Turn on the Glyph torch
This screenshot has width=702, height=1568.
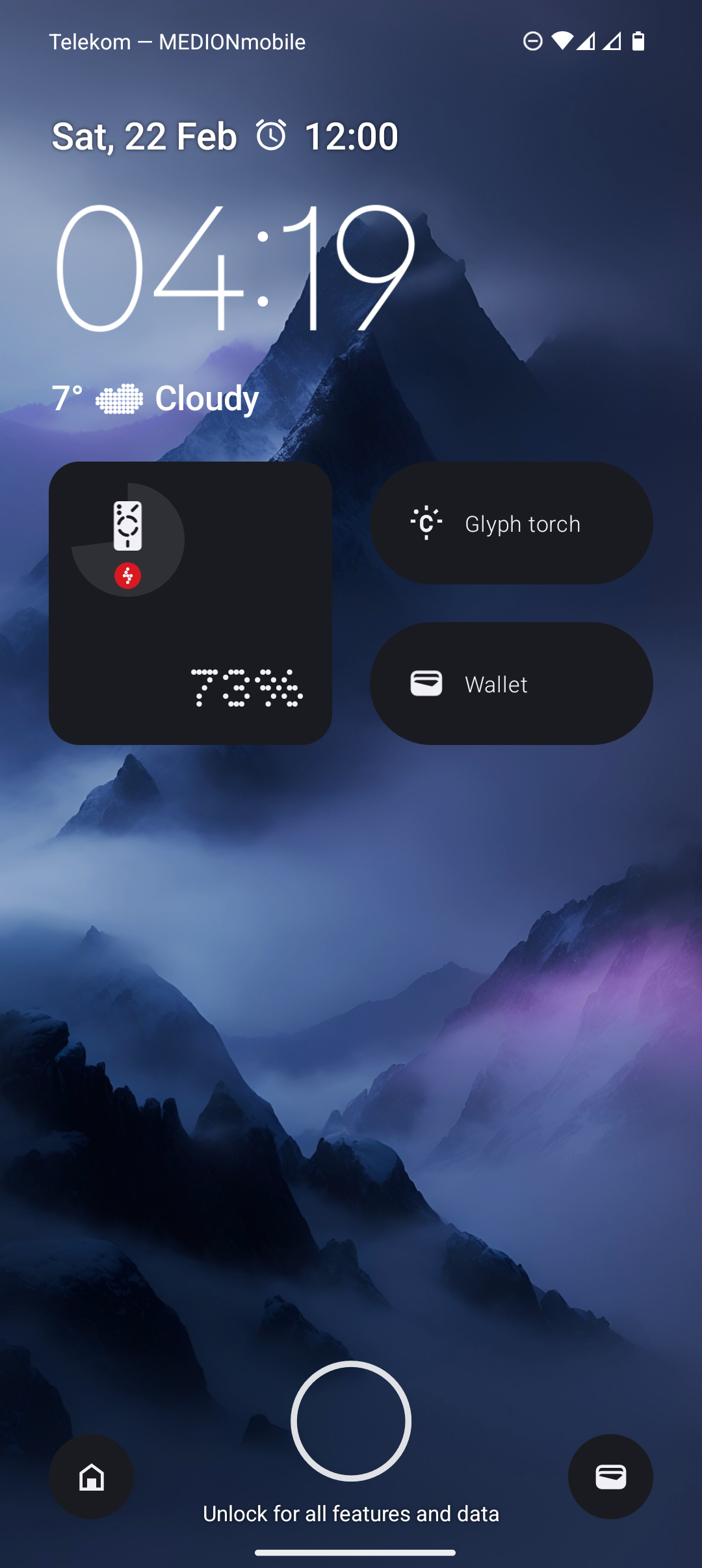click(x=512, y=523)
